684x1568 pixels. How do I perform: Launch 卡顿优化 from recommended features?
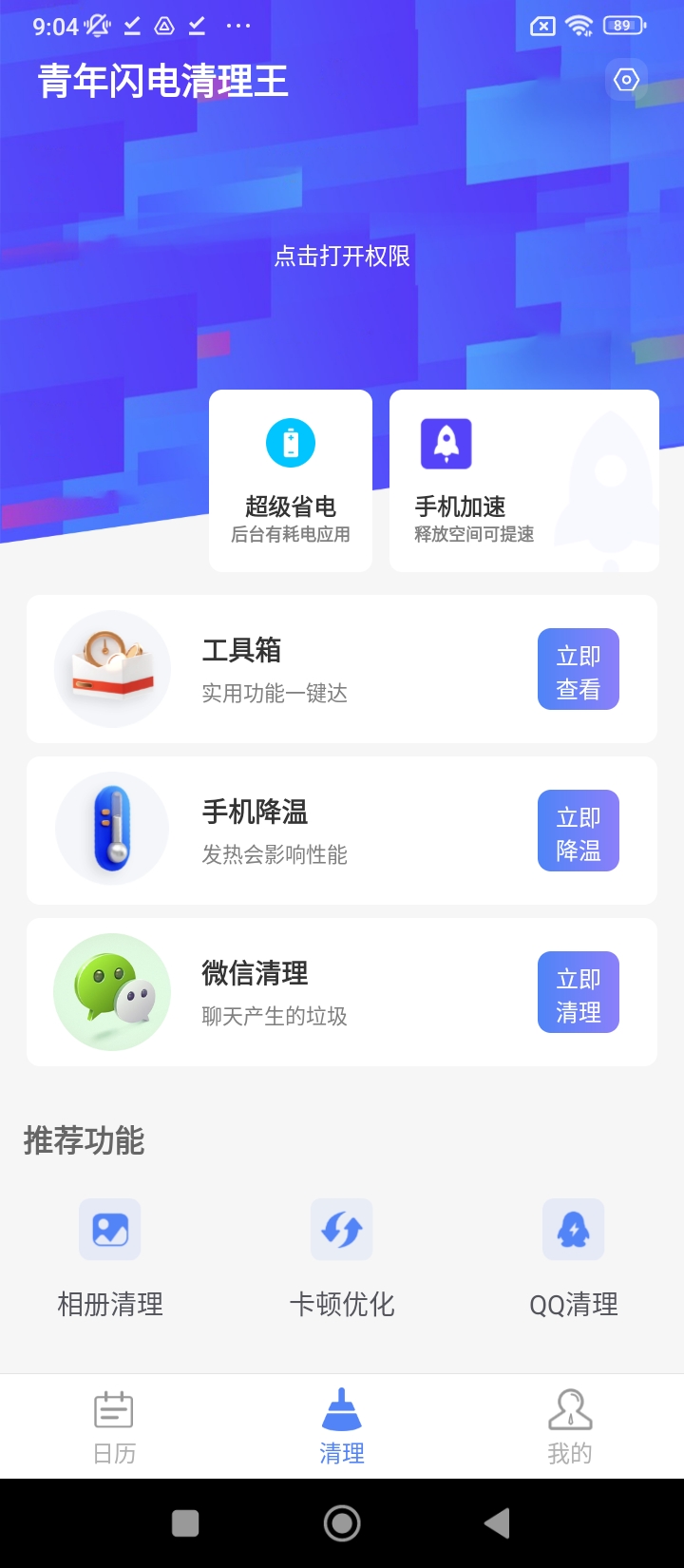[342, 1258]
